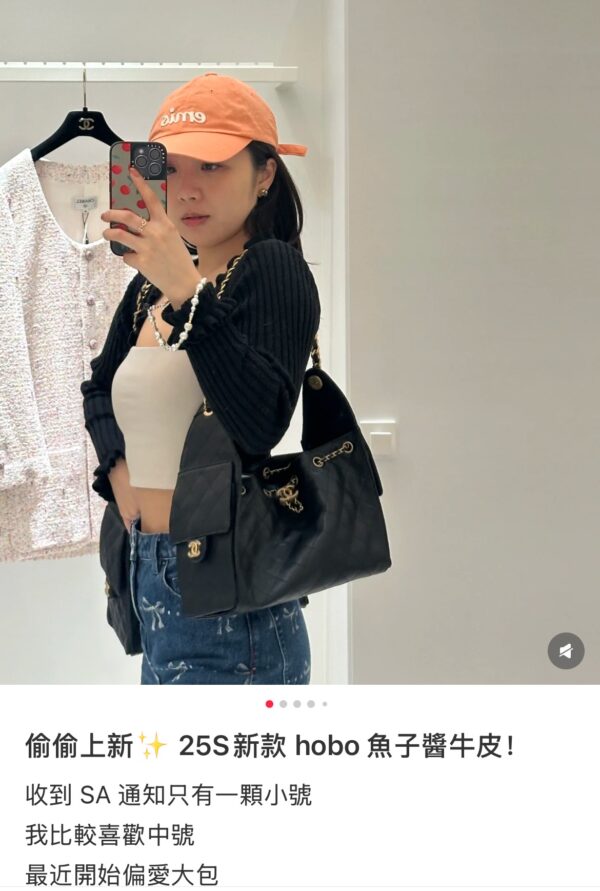
Task: Unmute the post's sound icon
Action: pos(565,651)
